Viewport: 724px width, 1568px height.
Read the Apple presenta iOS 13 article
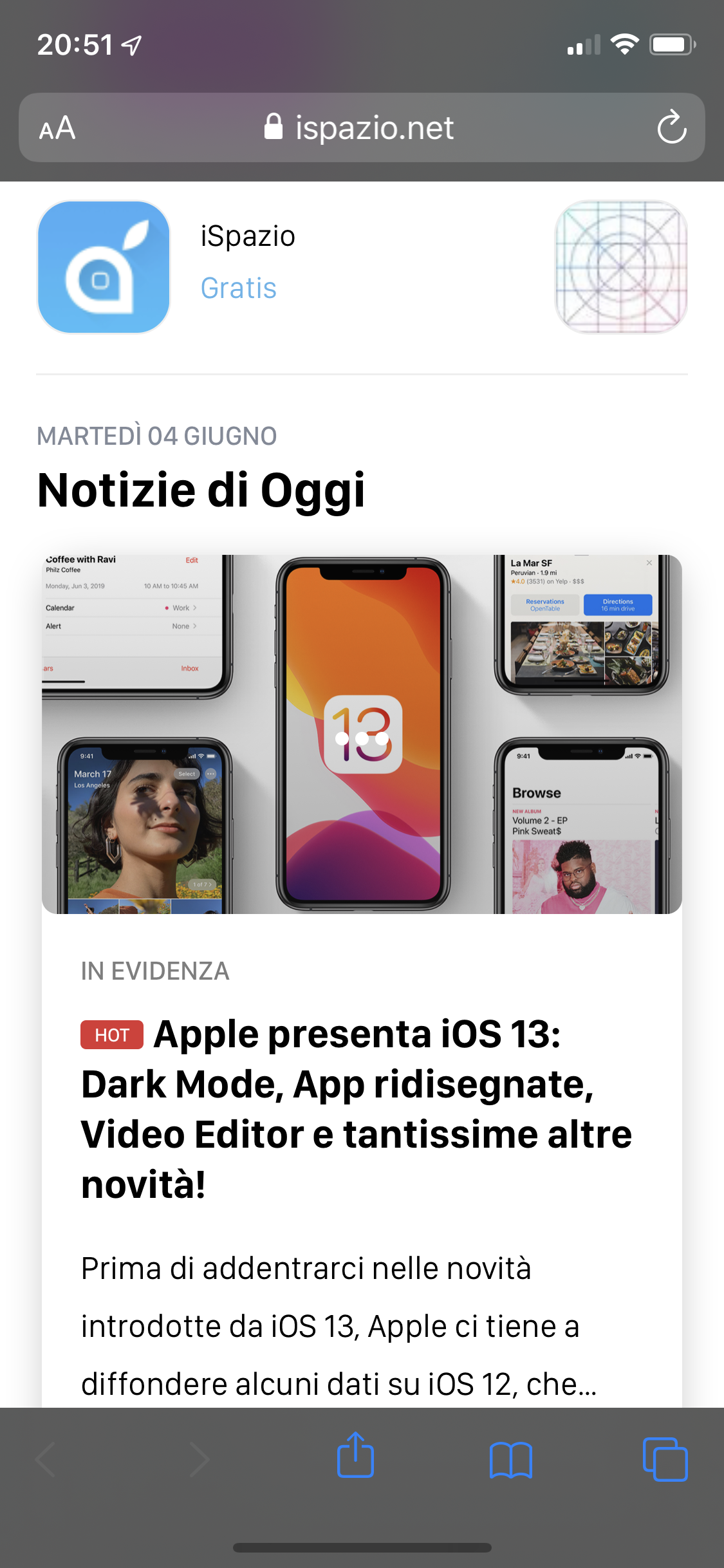[356, 1109]
